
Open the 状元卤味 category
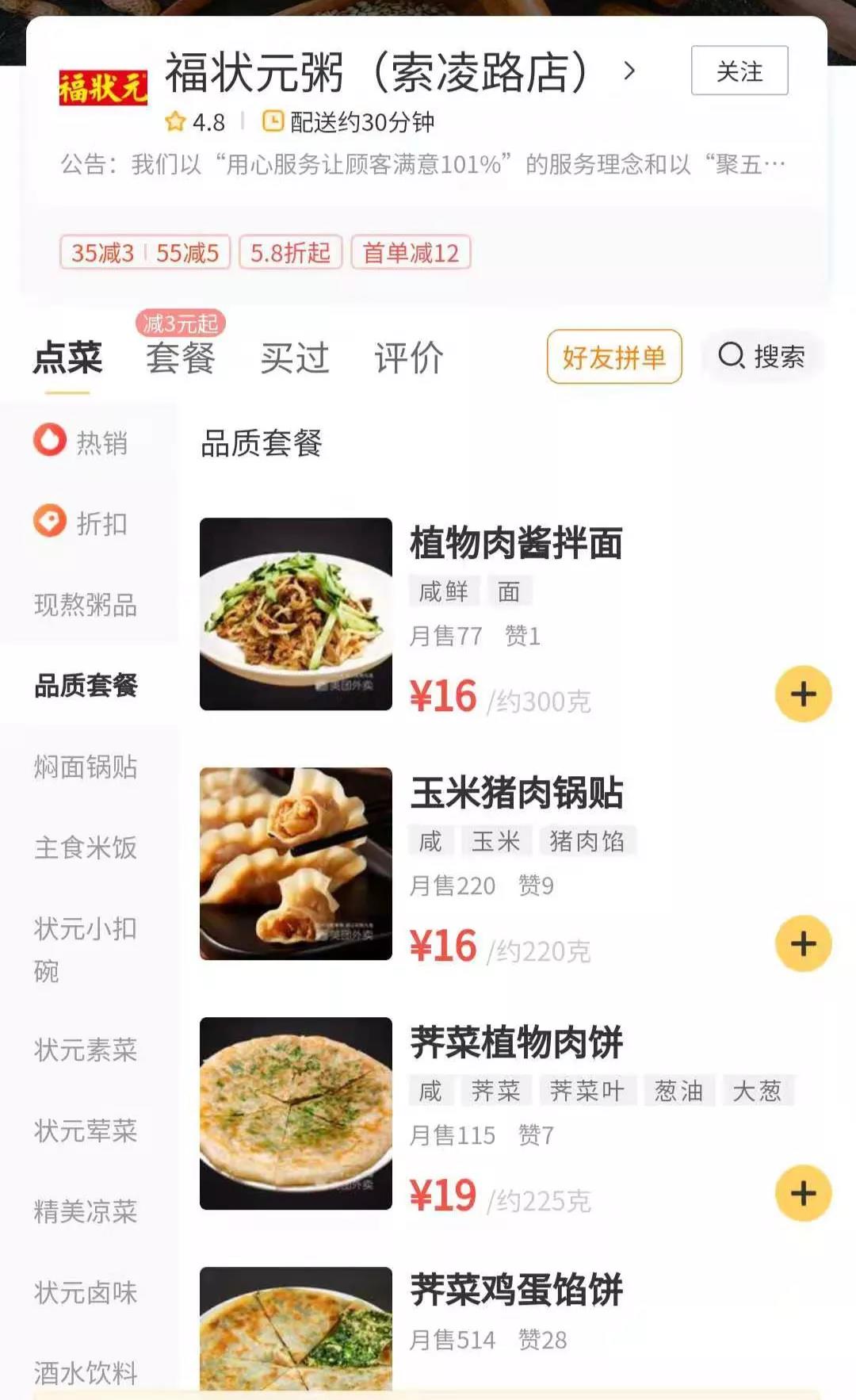click(86, 1292)
